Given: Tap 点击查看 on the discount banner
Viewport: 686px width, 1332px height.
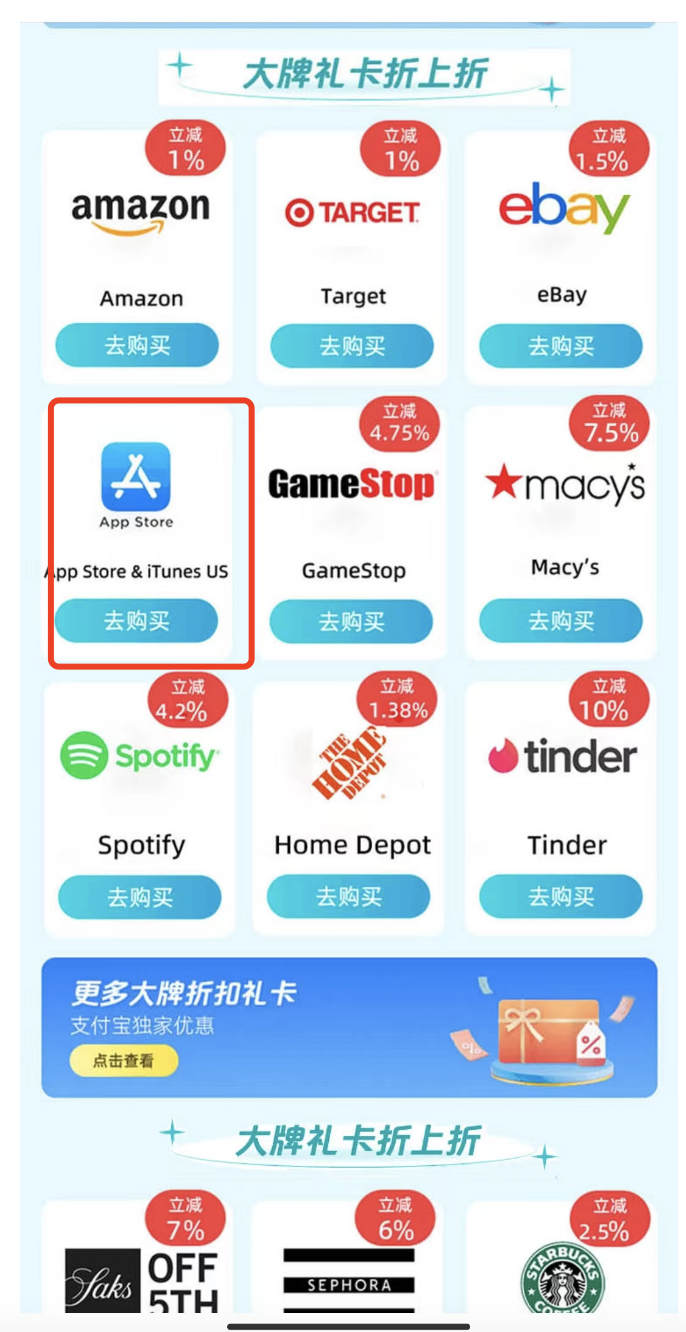Looking at the screenshot, I should pos(124,1061).
